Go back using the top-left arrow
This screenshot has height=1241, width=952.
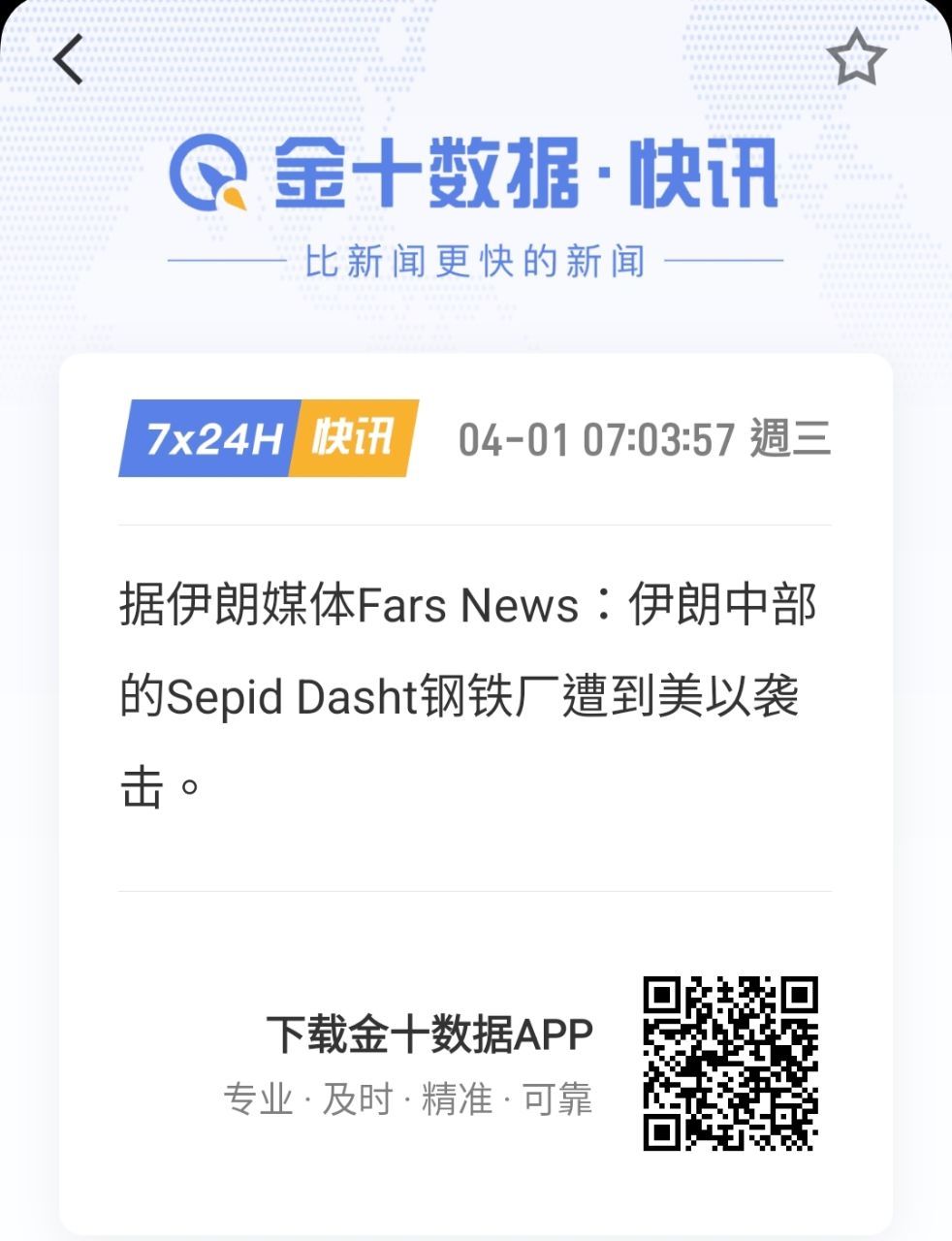click(69, 59)
